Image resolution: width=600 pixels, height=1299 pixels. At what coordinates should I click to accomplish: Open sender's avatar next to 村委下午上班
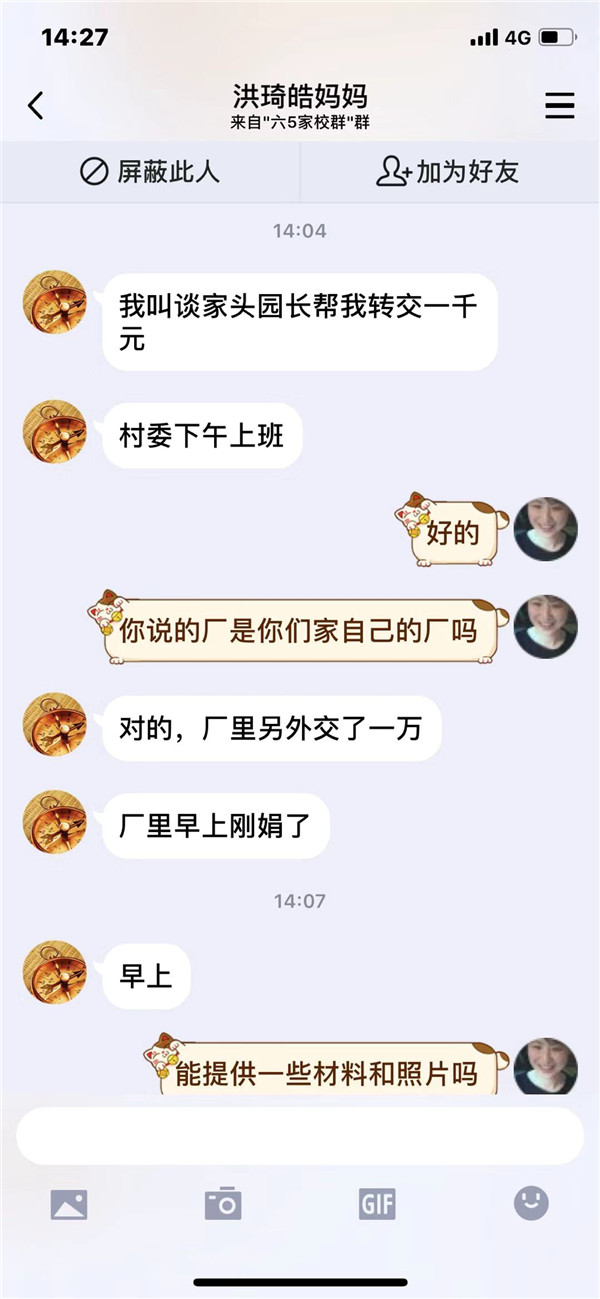[x=55, y=432]
